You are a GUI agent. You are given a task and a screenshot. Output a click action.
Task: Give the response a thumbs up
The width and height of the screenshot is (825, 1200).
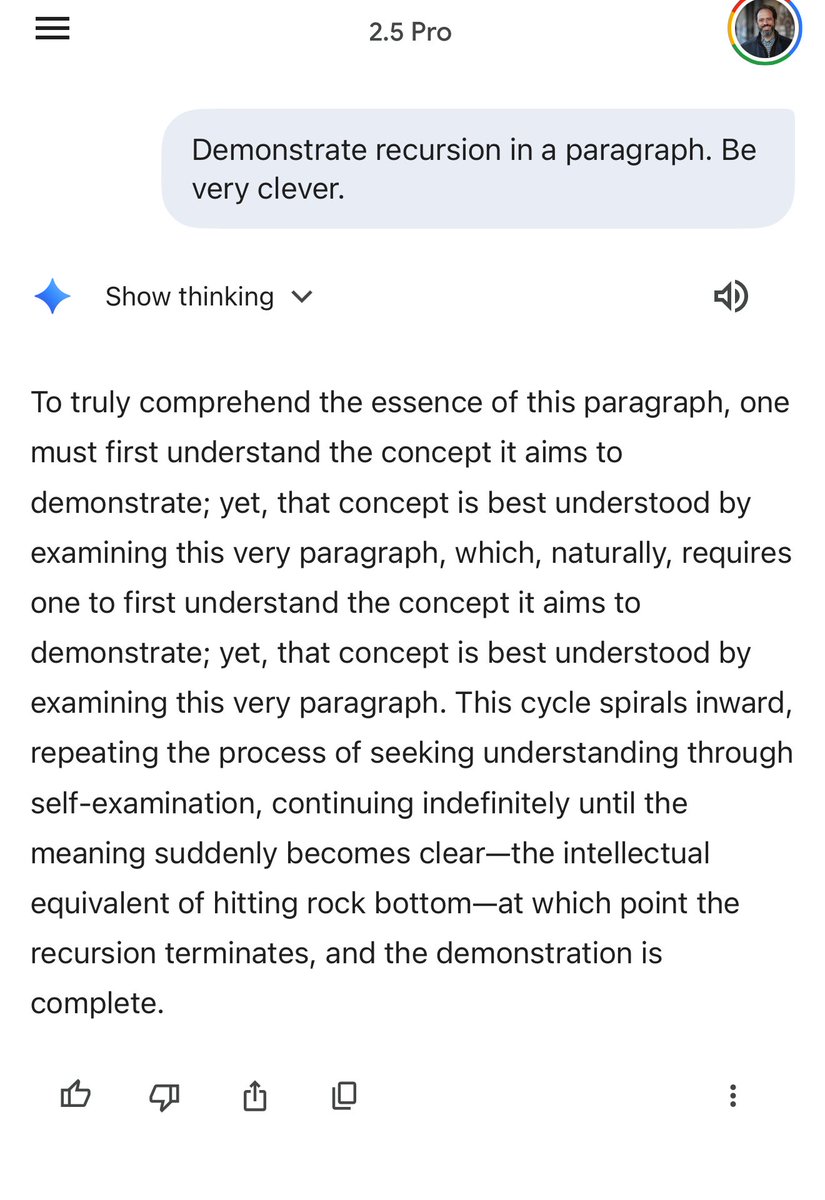[x=76, y=1096]
